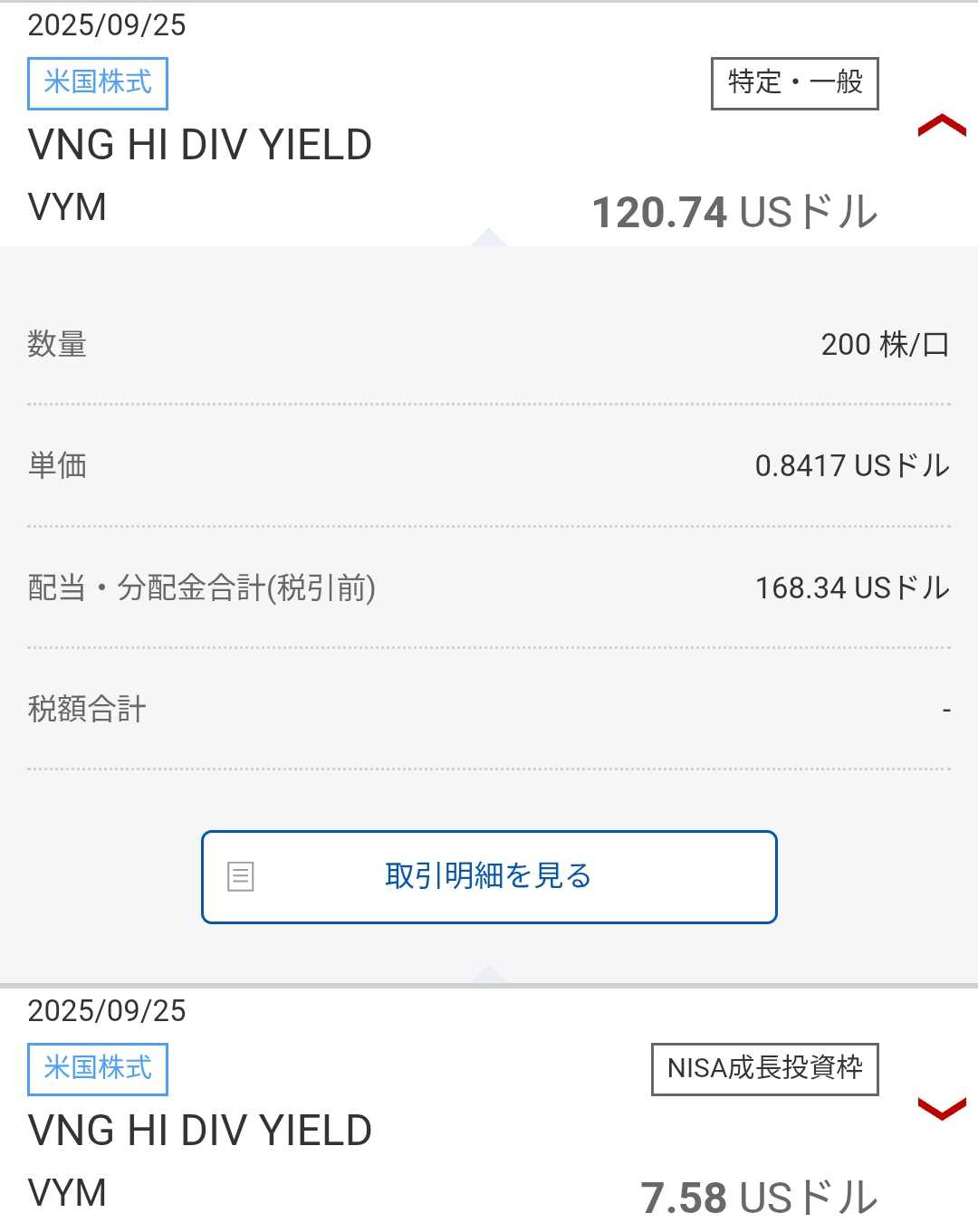Image resolution: width=978 pixels, height=1232 pixels.
Task: Tap the 取引明細を見る button
Action: [489, 876]
